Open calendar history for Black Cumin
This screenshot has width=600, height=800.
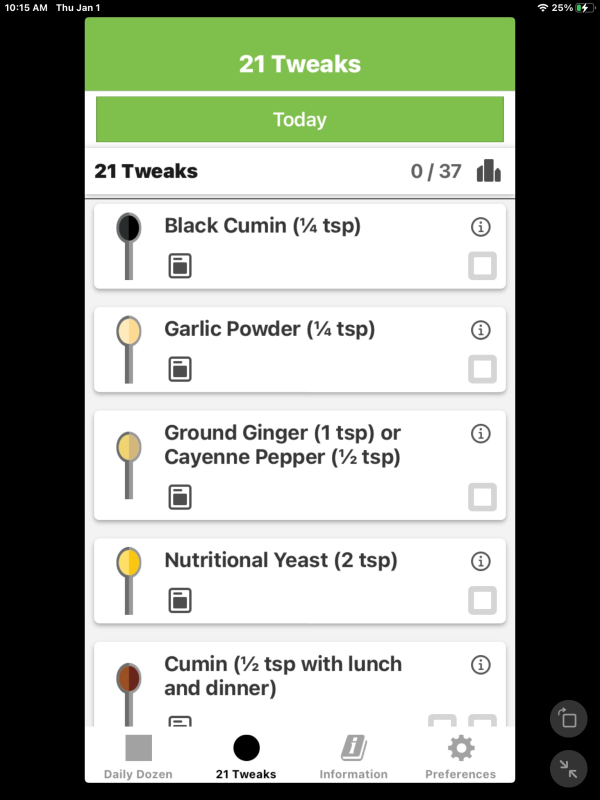[180, 266]
